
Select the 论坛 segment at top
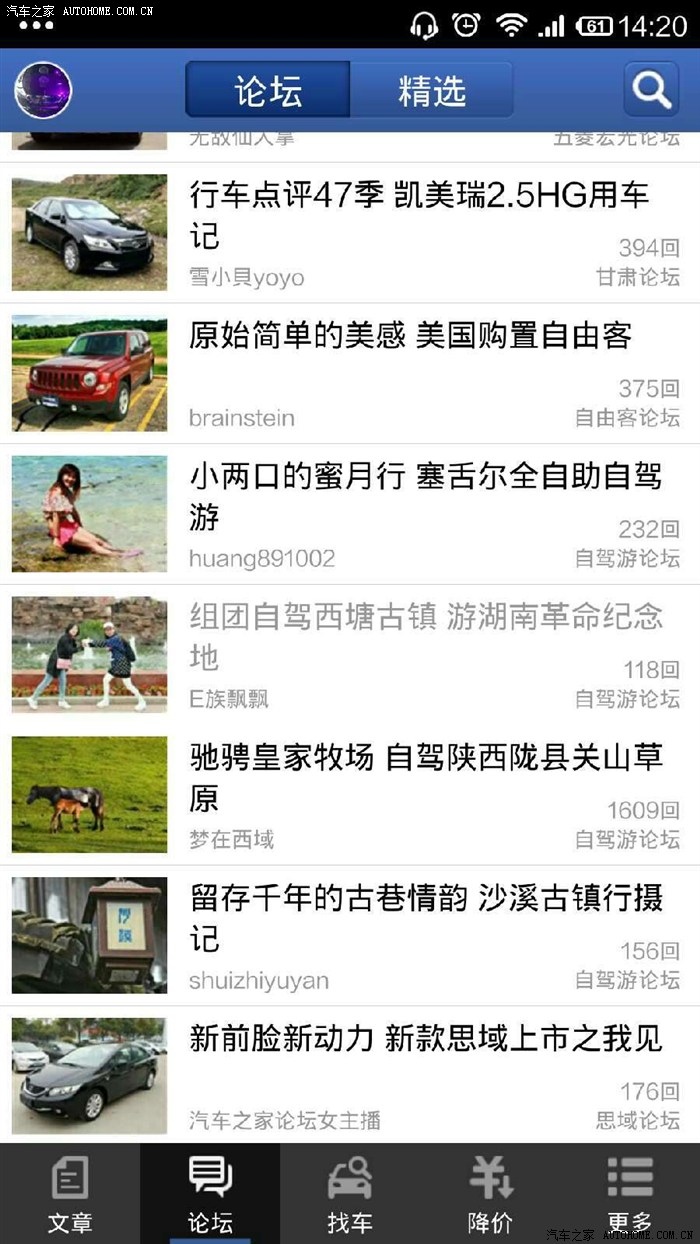268,91
